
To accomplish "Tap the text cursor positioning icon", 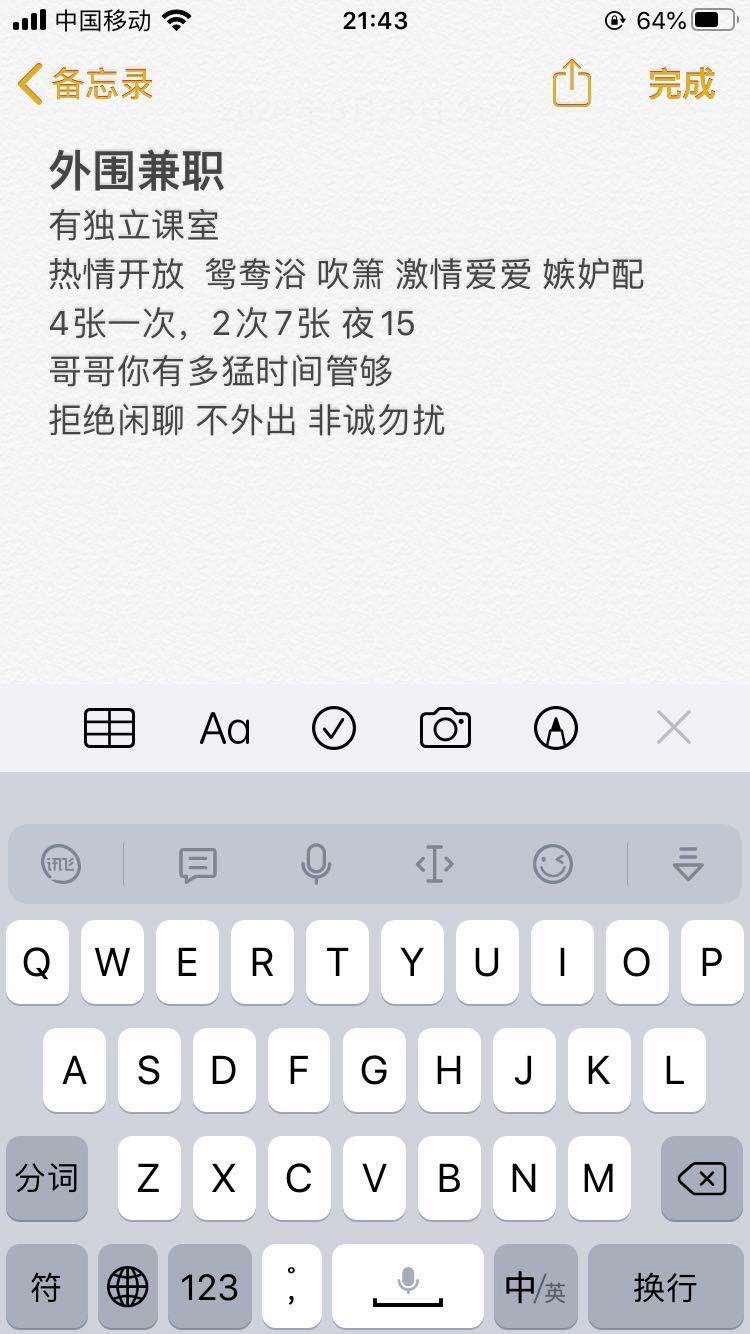I will 432,864.
